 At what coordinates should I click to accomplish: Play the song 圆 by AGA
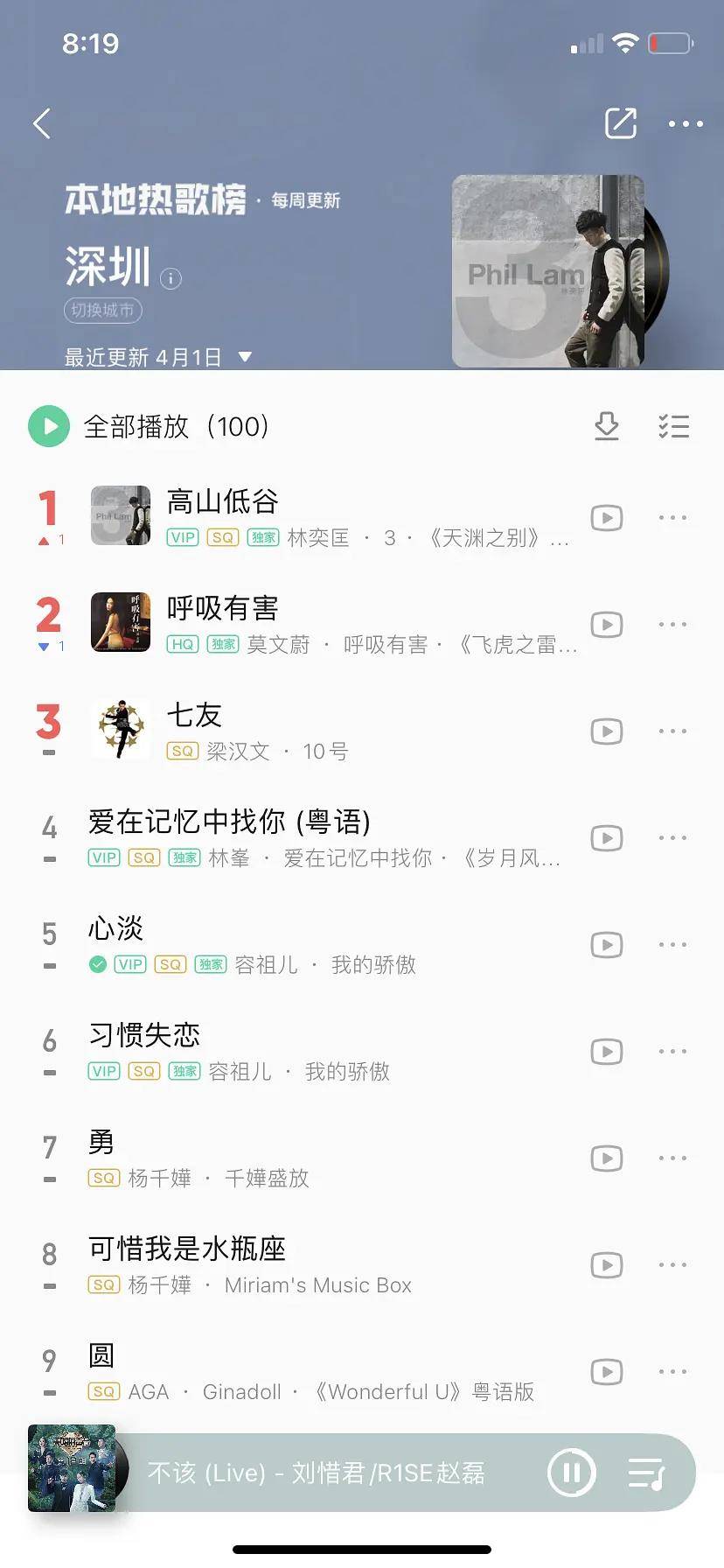pos(101,1356)
